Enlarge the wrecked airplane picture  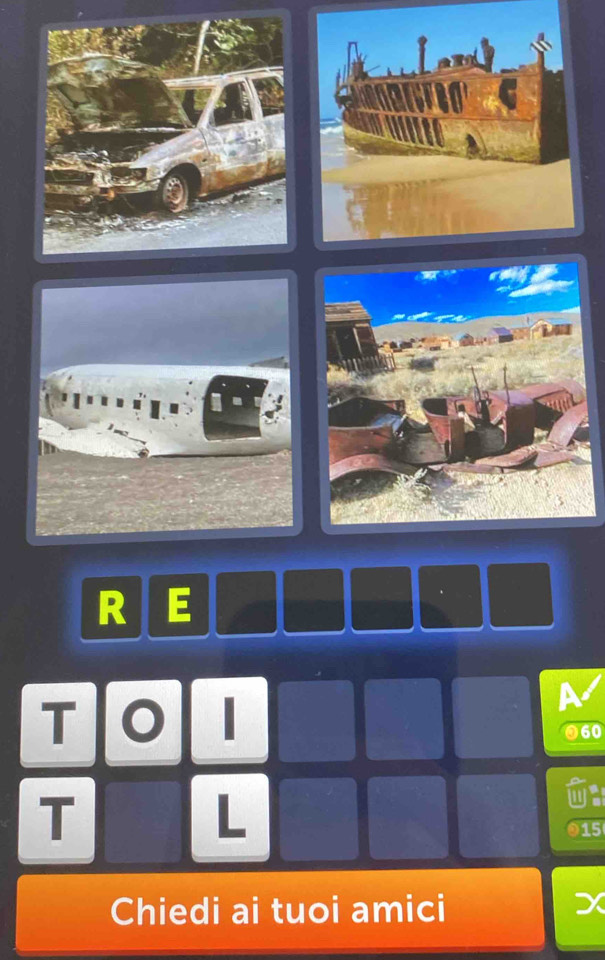click(165, 407)
